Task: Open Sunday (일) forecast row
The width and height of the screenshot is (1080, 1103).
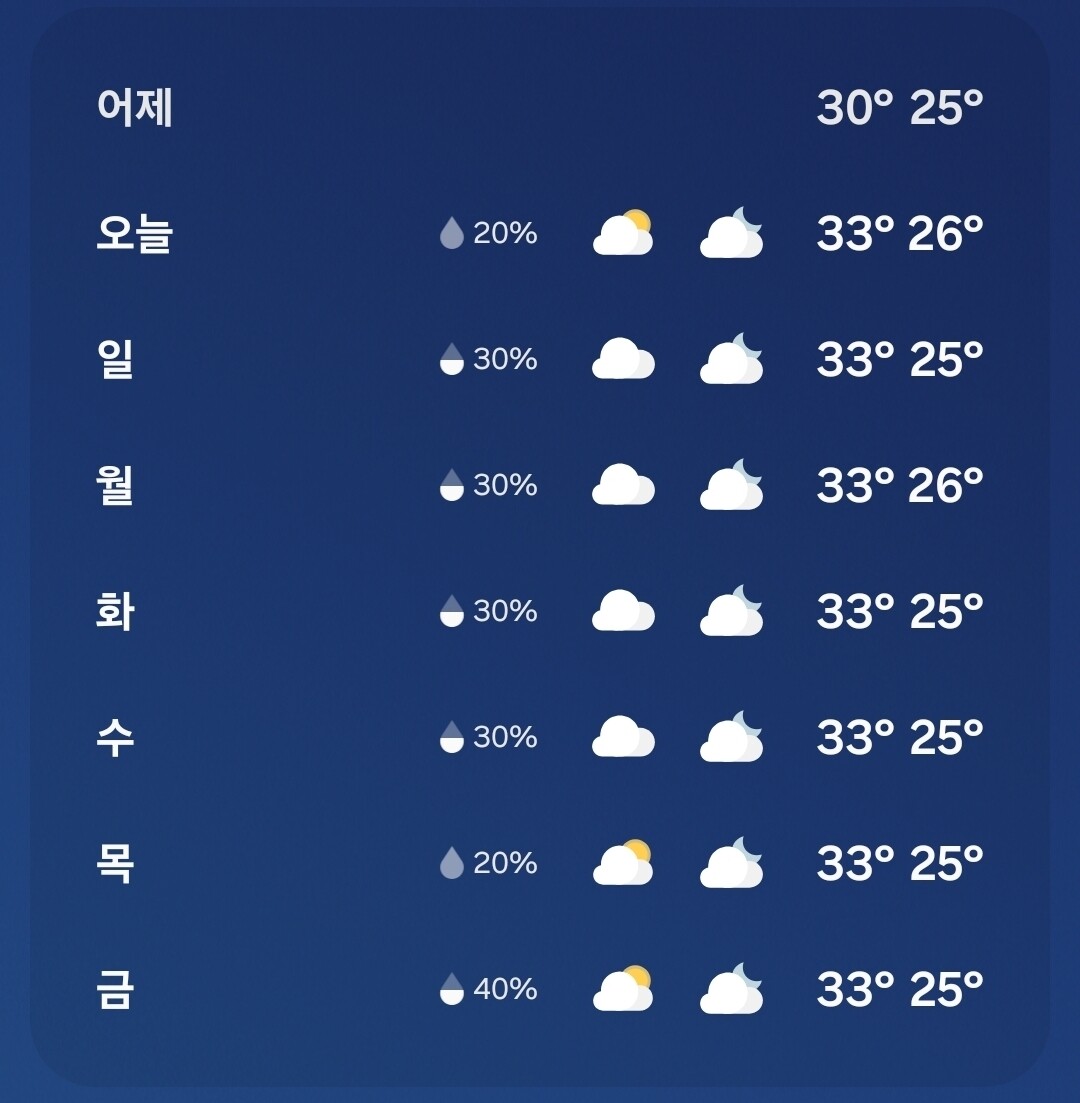Action: [x=540, y=359]
